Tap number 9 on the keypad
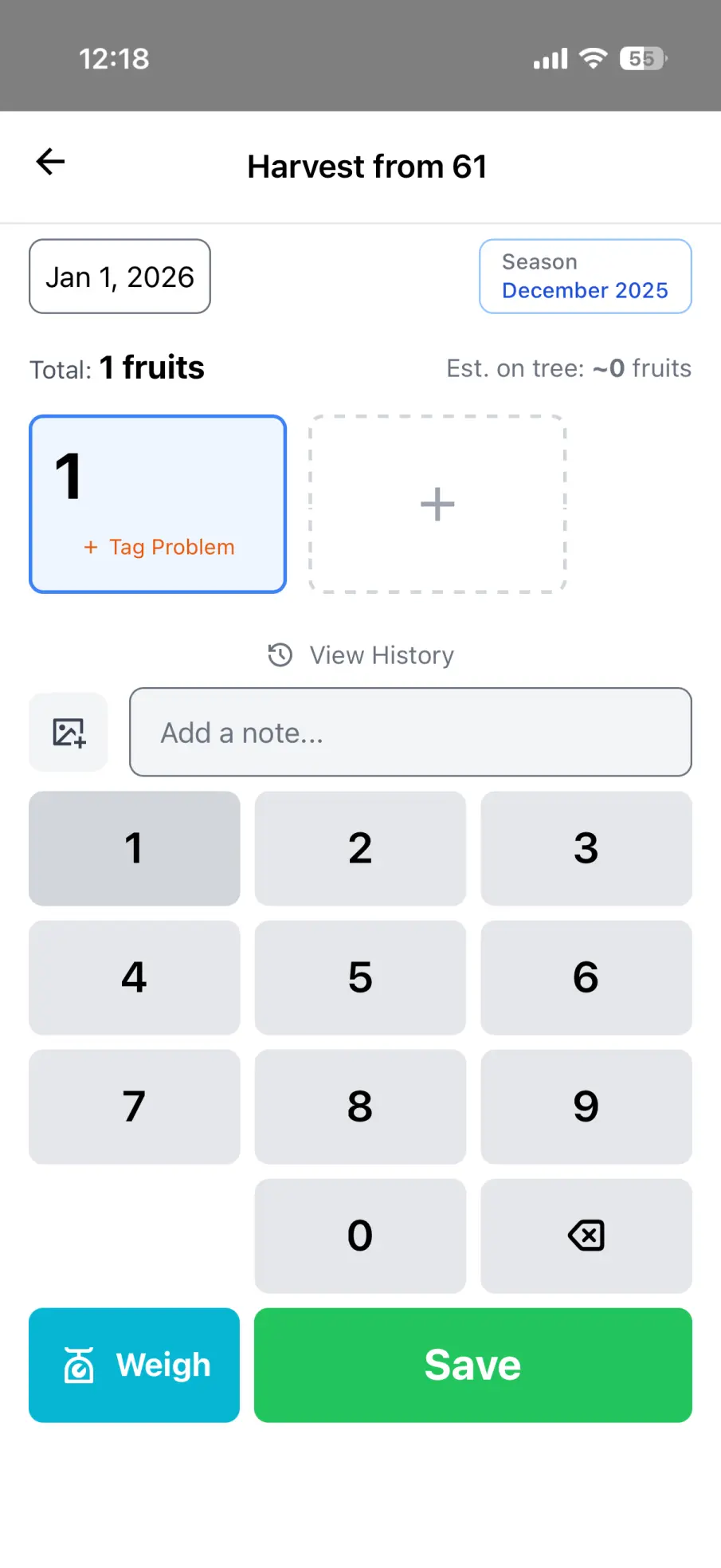This screenshot has width=721, height=1568. coord(586,1106)
